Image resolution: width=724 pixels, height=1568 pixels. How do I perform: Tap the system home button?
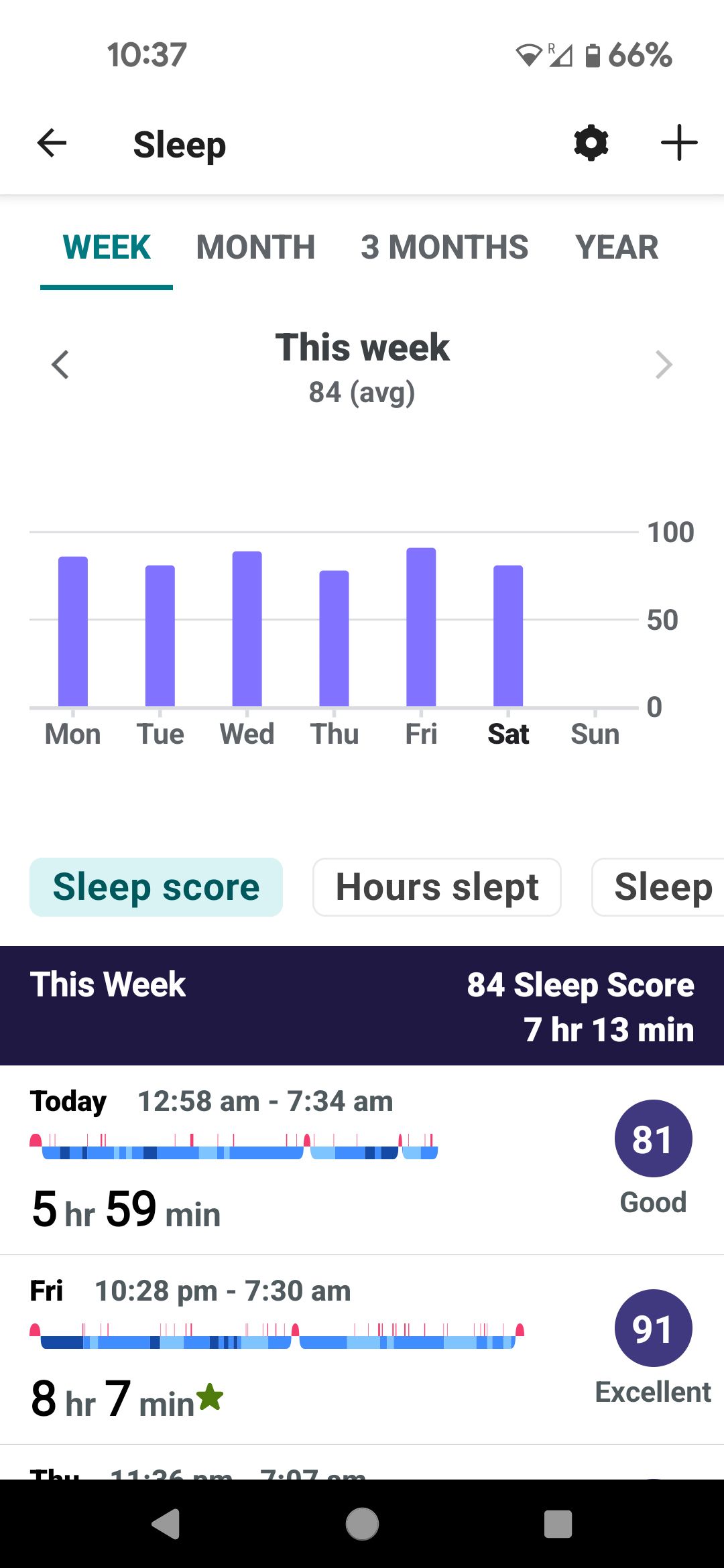[x=362, y=1524]
